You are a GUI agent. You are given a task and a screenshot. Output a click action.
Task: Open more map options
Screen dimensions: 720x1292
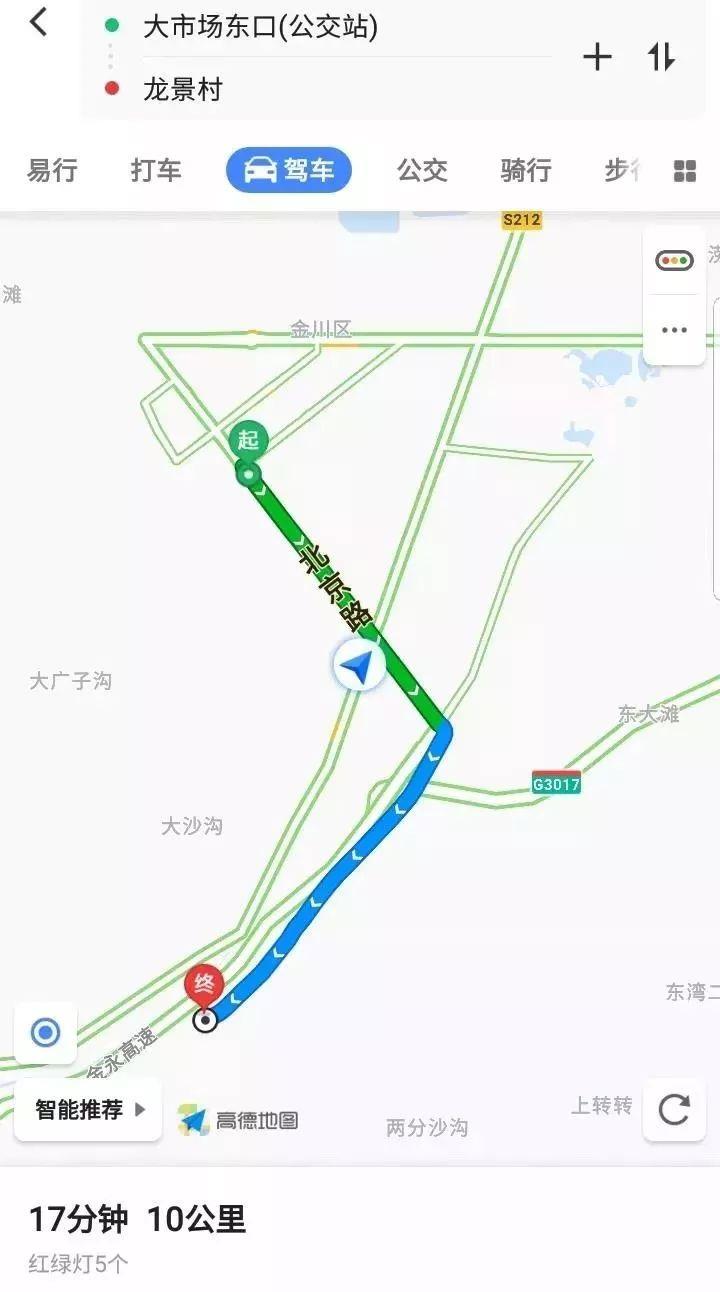pyautogui.click(x=674, y=330)
